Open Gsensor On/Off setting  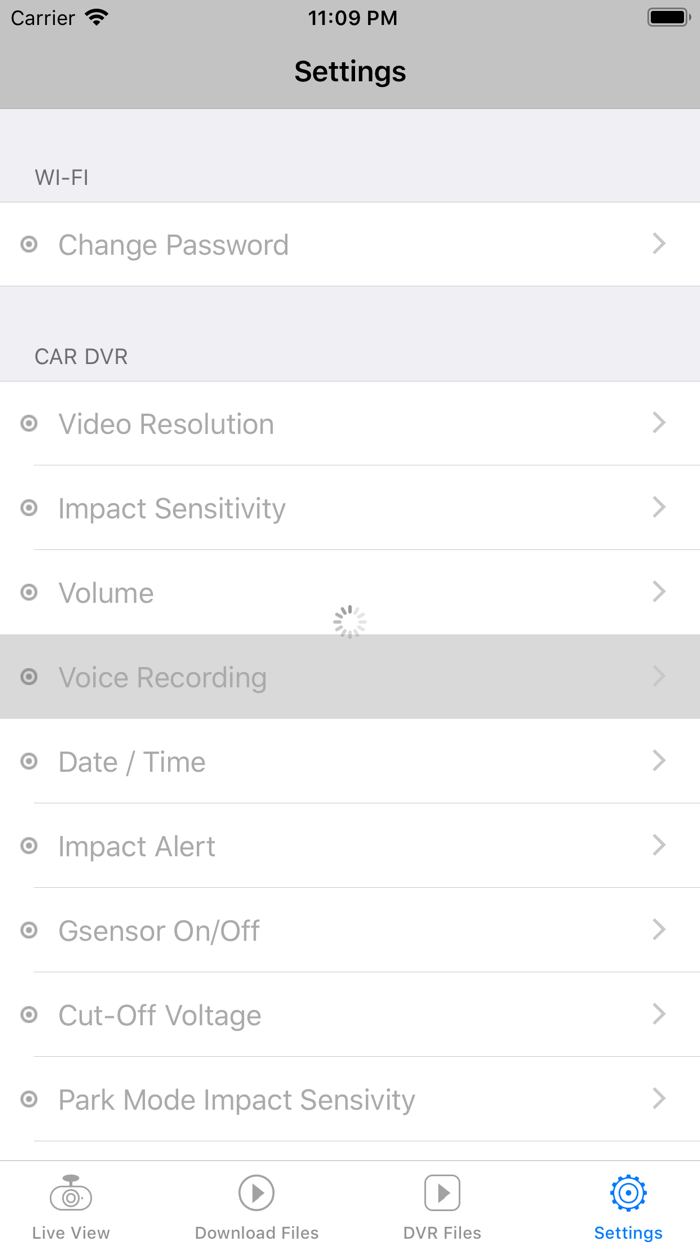pos(350,931)
